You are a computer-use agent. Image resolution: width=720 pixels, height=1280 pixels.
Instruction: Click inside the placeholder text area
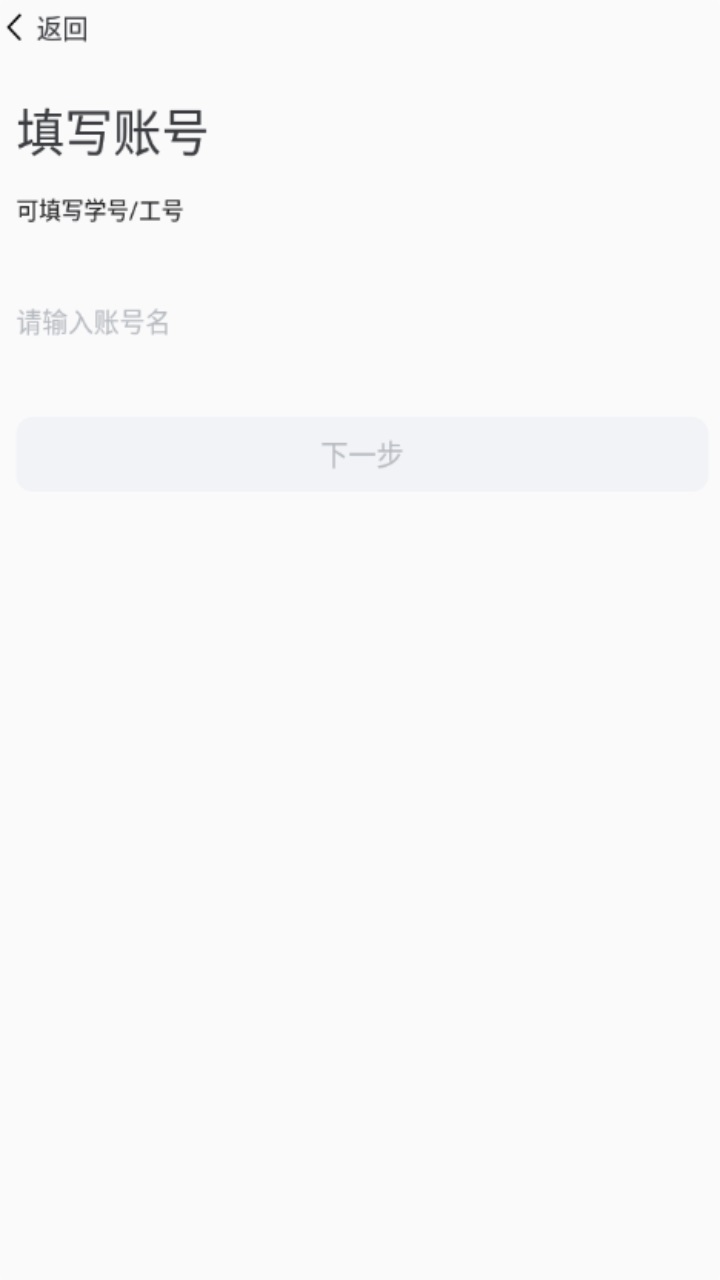point(95,322)
